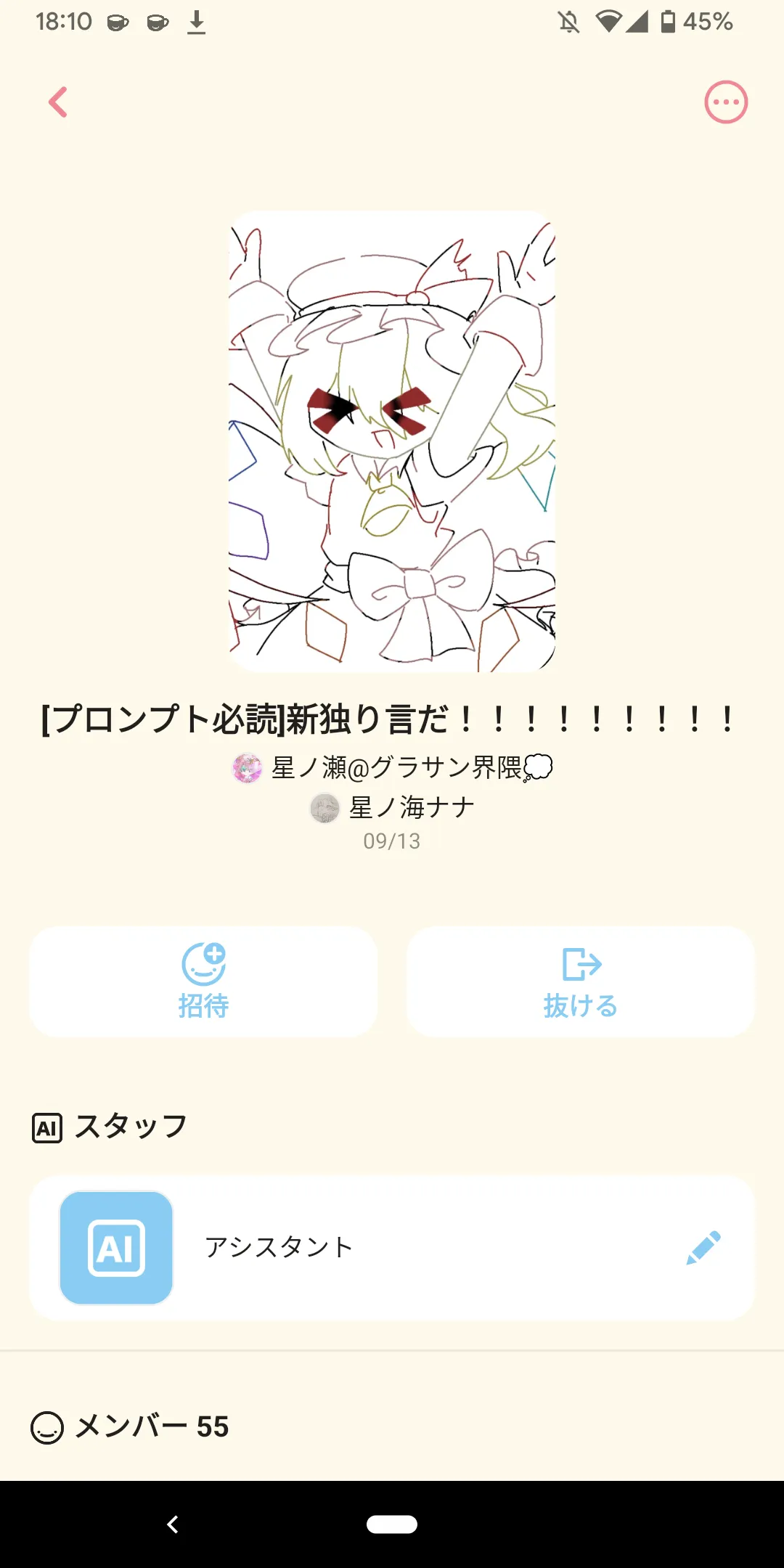Open profile of 星ノ瀬@グラサン界隈
The width and height of the screenshot is (784, 1568).
(x=392, y=767)
